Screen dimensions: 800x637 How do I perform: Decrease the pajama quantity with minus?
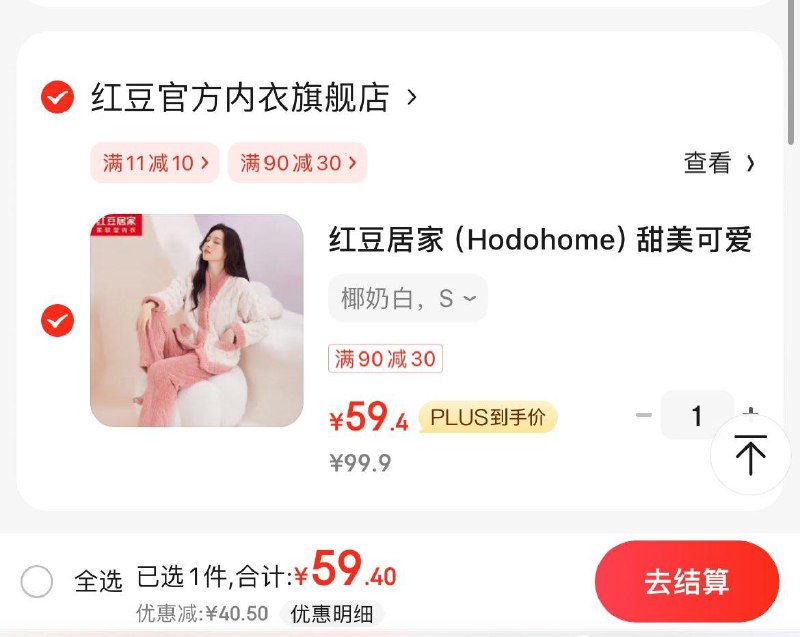(644, 415)
